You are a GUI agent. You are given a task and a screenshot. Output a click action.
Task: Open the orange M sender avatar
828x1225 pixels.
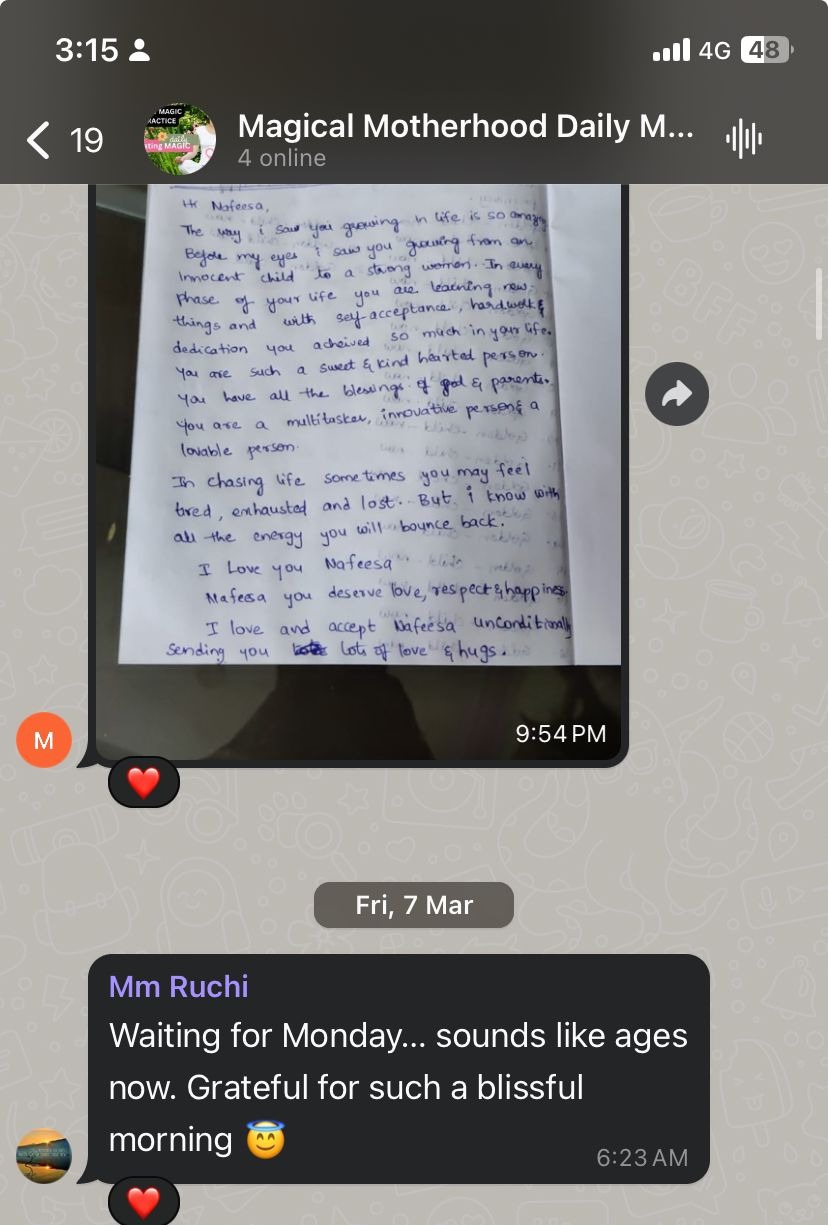click(44, 740)
